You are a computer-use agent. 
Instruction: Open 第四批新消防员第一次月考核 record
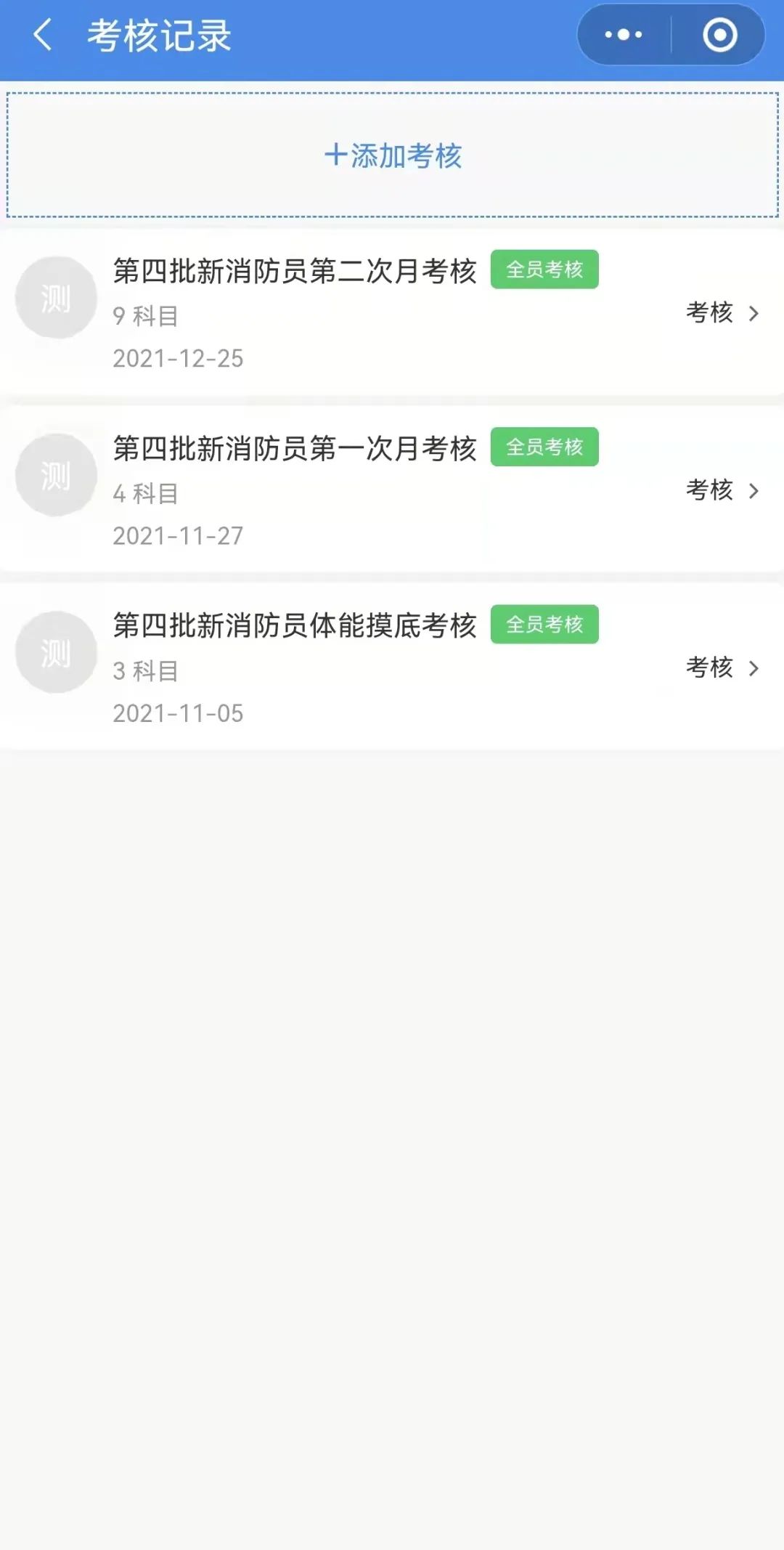(392, 490)
